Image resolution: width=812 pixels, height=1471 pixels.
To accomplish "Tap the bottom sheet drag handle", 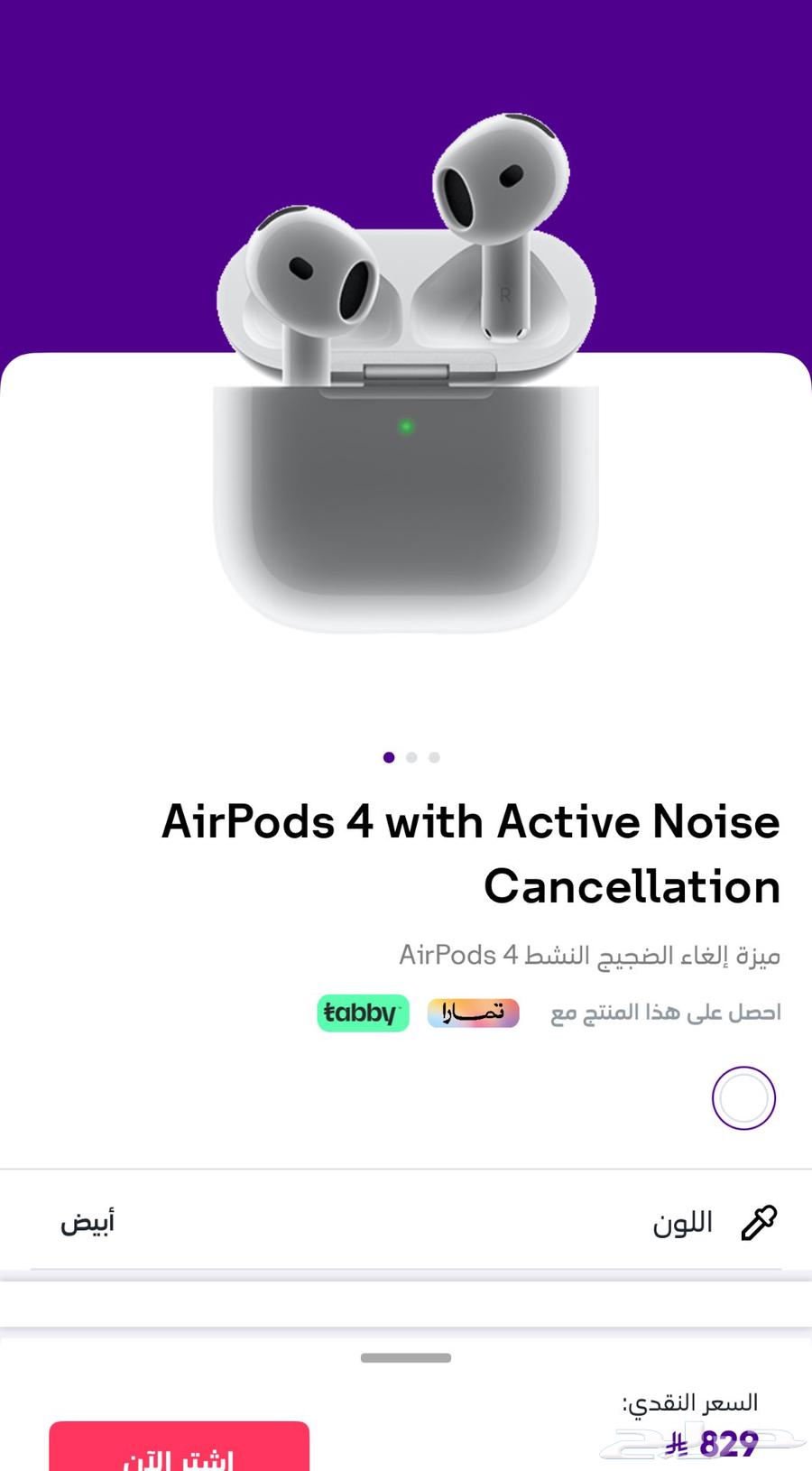I will (x=406, y=1357).
